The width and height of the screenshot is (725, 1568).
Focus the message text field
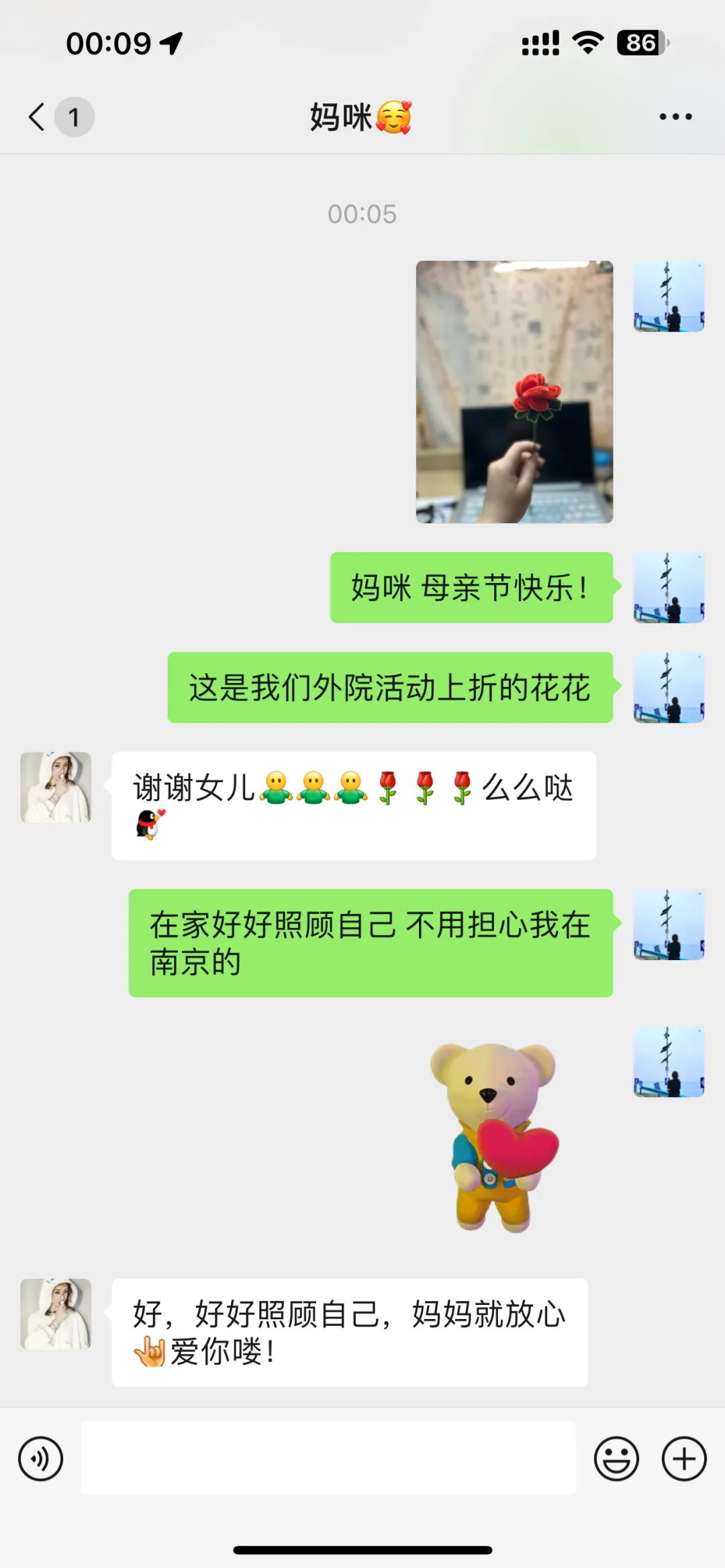click(328, 1459)
